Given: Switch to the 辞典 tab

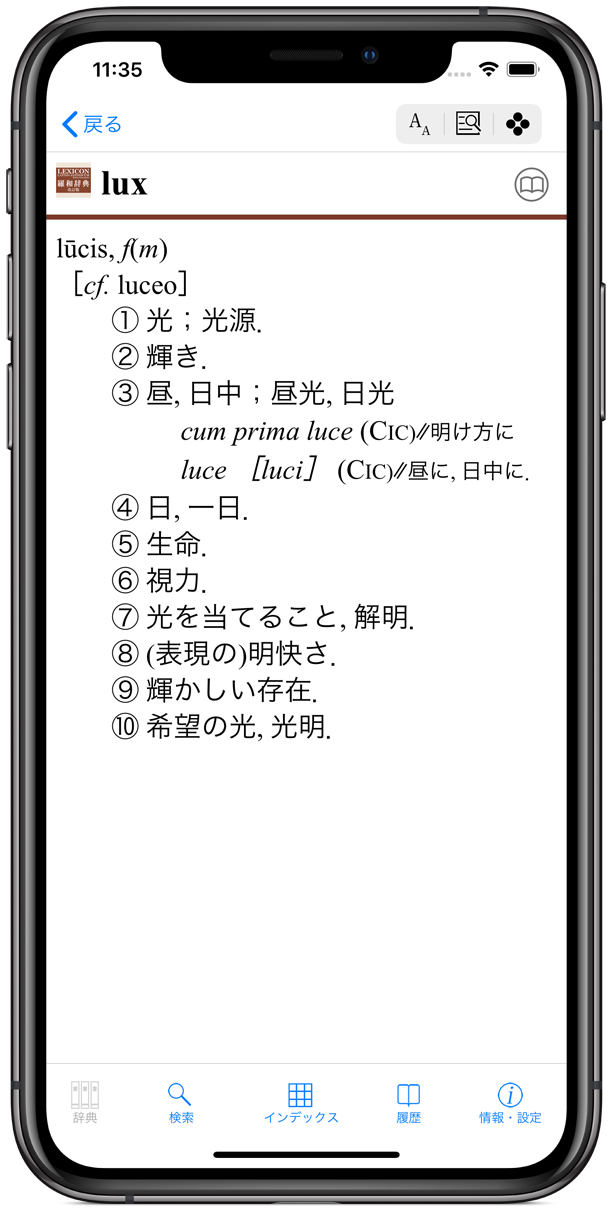Looking at the screenshot, I should pos(85,1102).
